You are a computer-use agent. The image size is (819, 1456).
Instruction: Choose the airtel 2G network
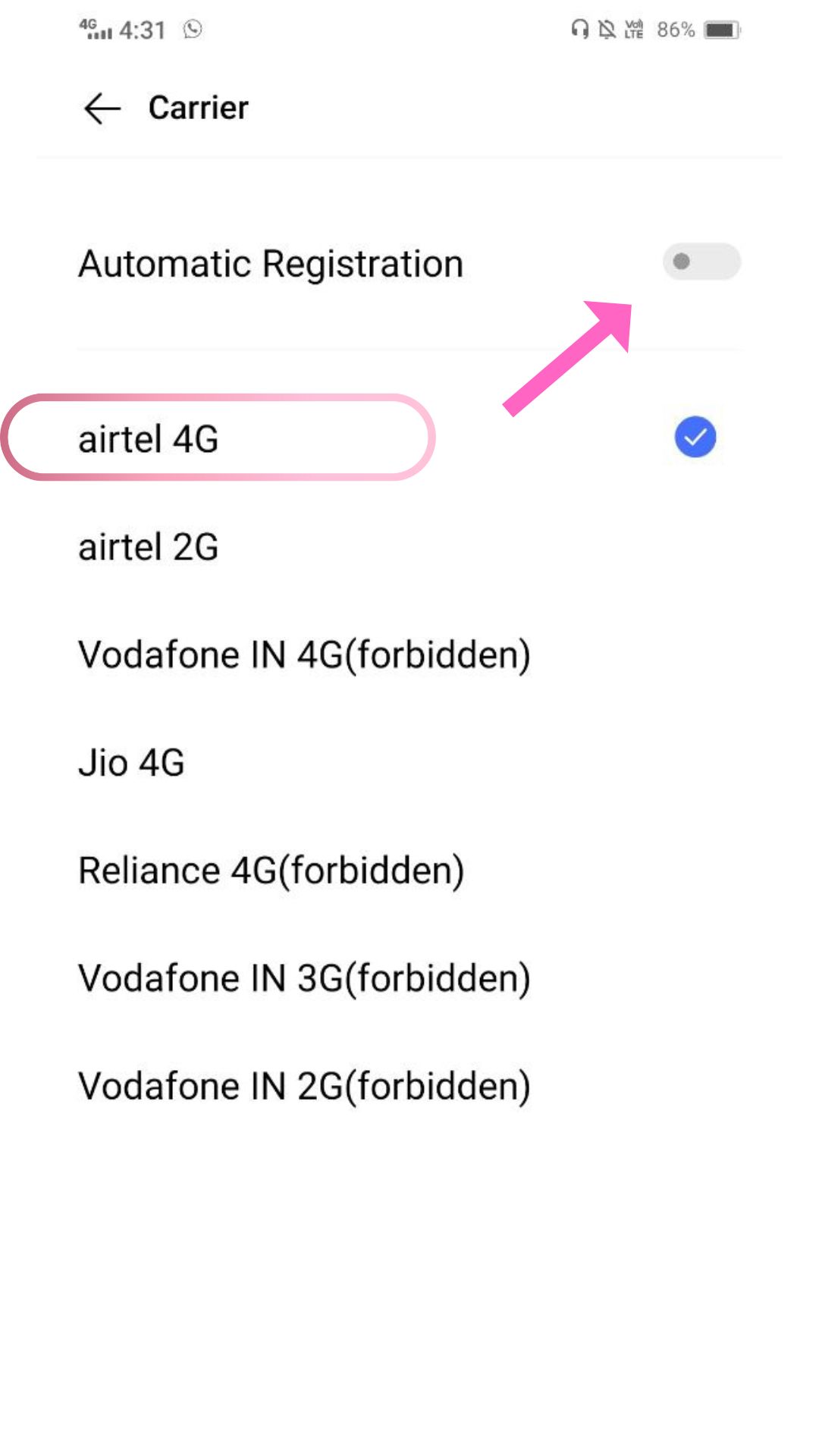pyautogui.click(x=409, y=547)
